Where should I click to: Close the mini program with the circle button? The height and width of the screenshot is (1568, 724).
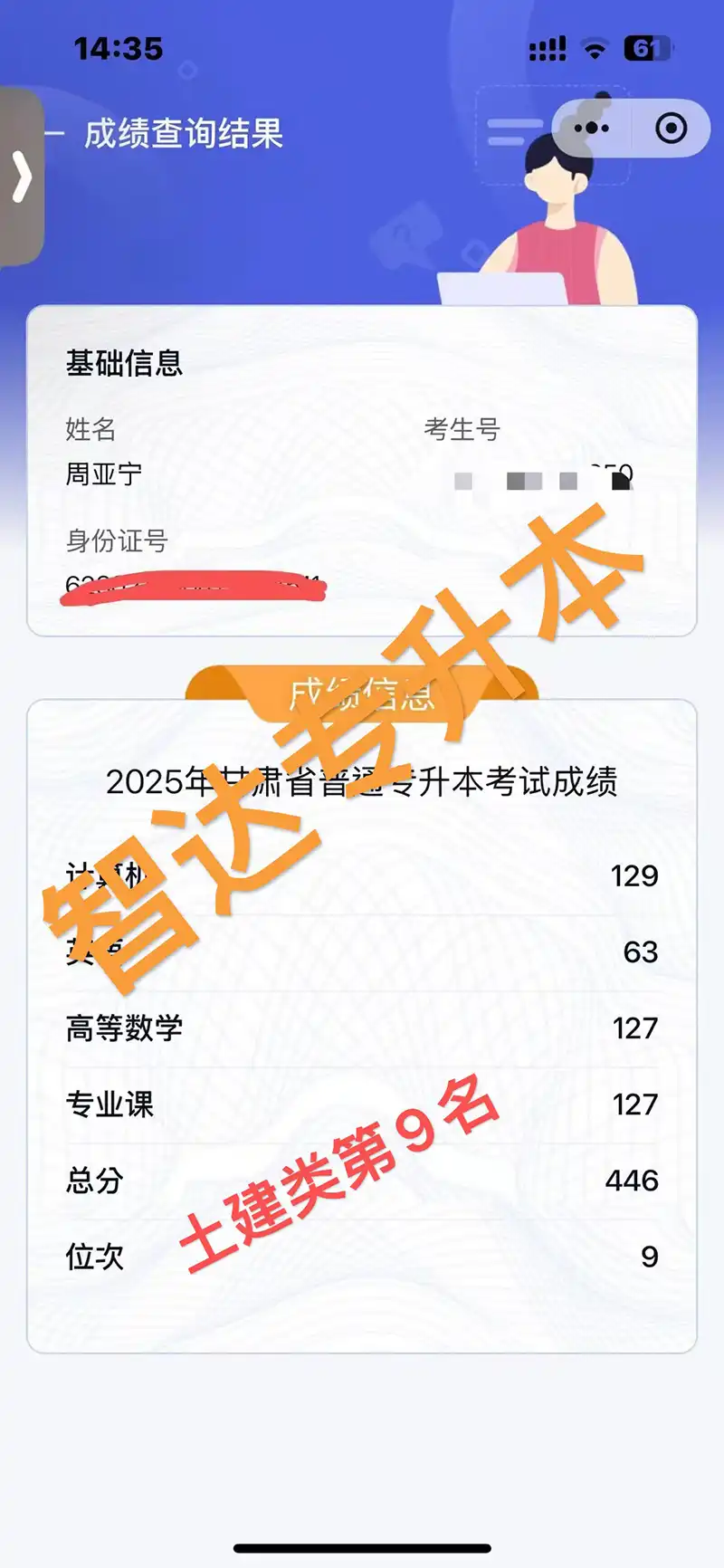click(x=671, y=129)
